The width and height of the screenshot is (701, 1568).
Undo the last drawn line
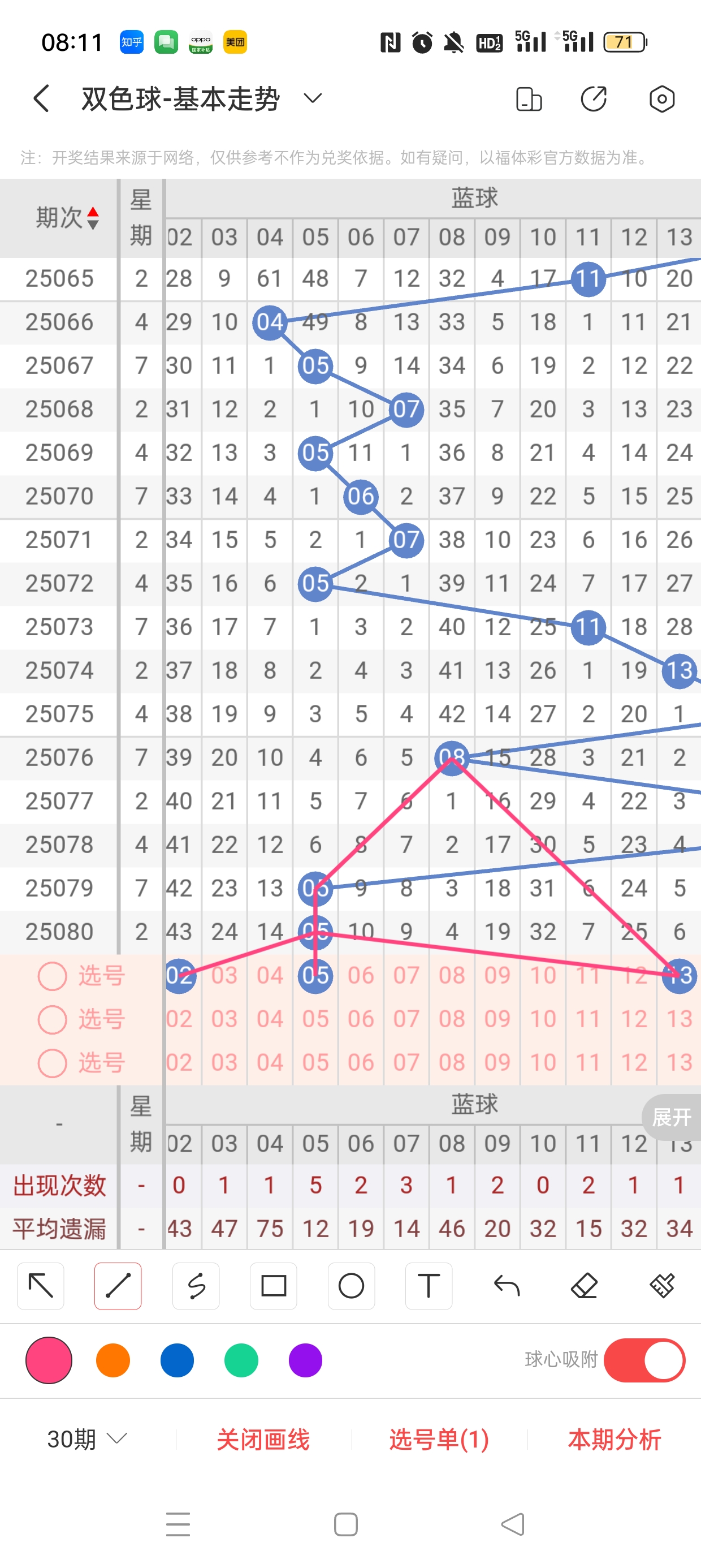tap(507, 1286)
